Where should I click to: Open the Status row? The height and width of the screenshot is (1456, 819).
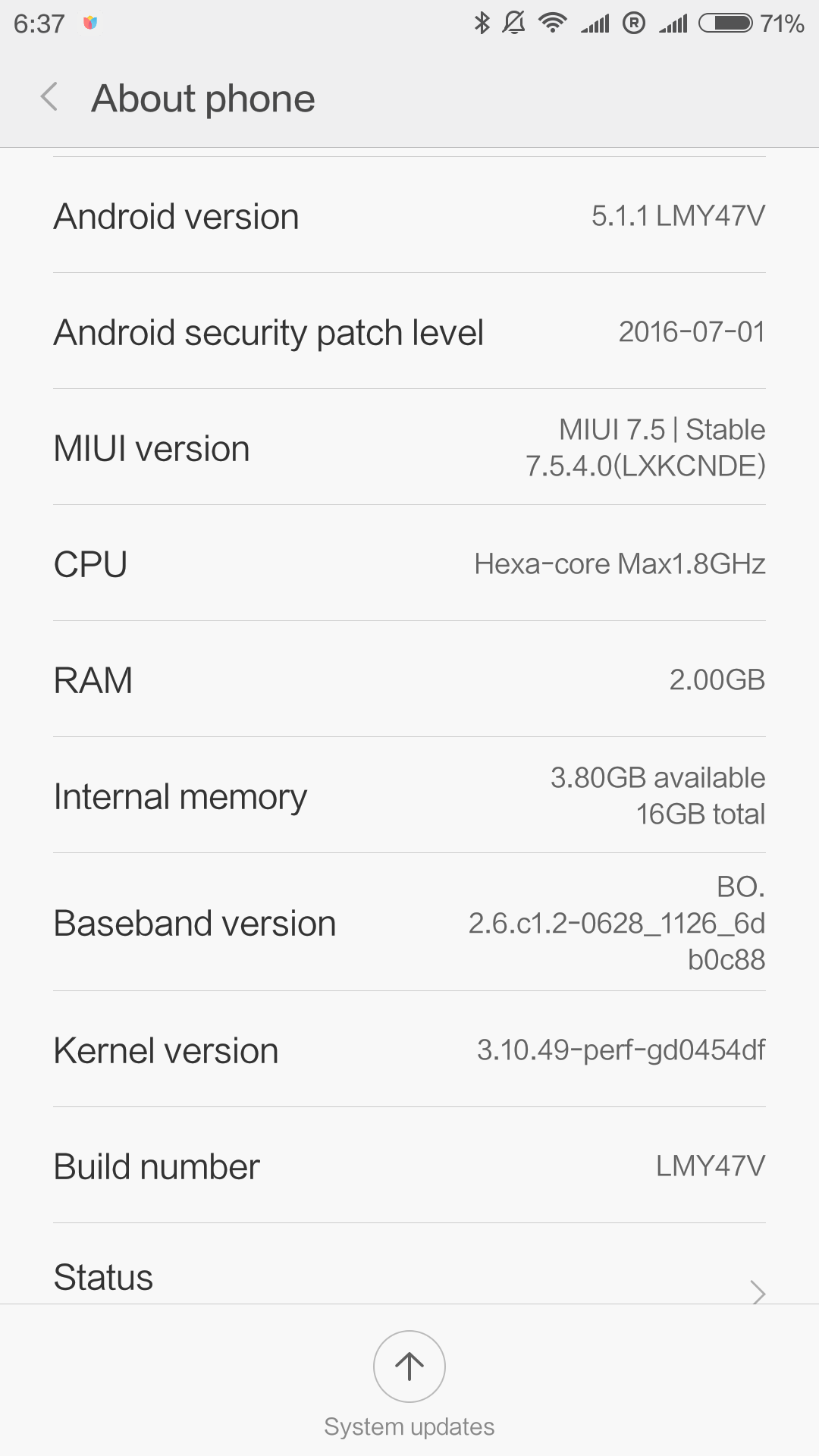click(x=409, y=1263)
